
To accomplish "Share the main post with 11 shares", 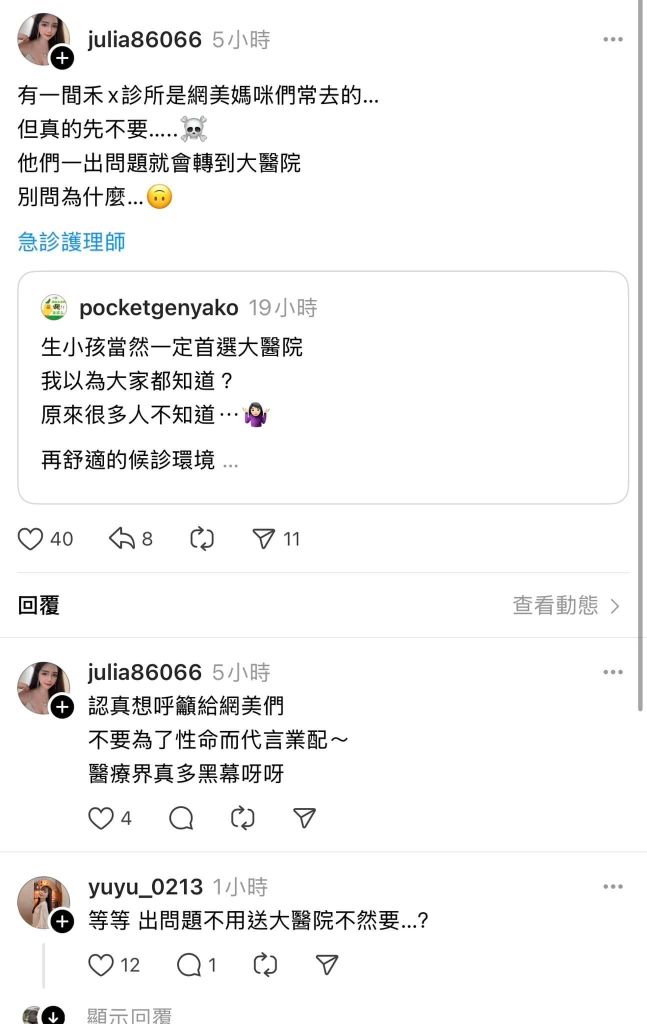I will 264,539.
